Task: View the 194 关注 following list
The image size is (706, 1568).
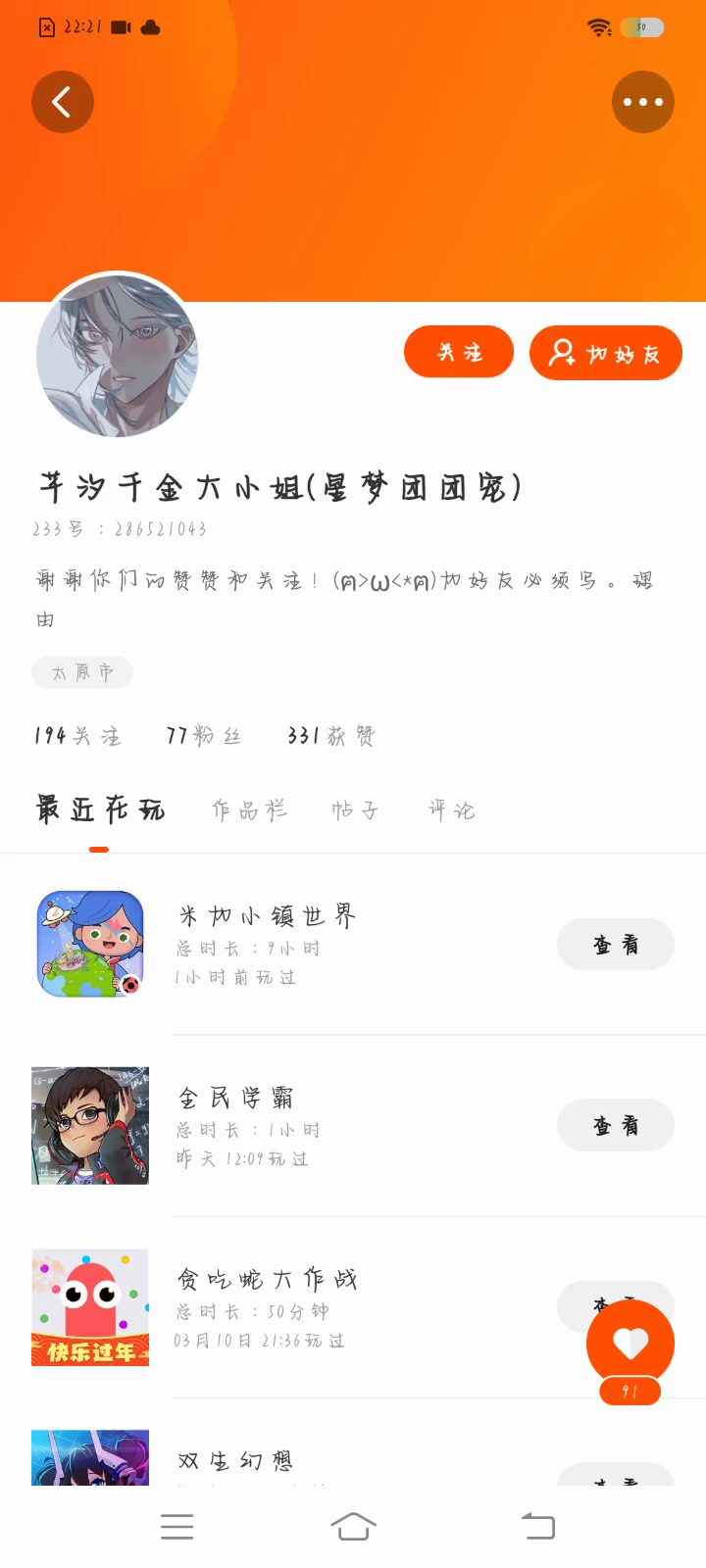Action: [x=77, y=735]
